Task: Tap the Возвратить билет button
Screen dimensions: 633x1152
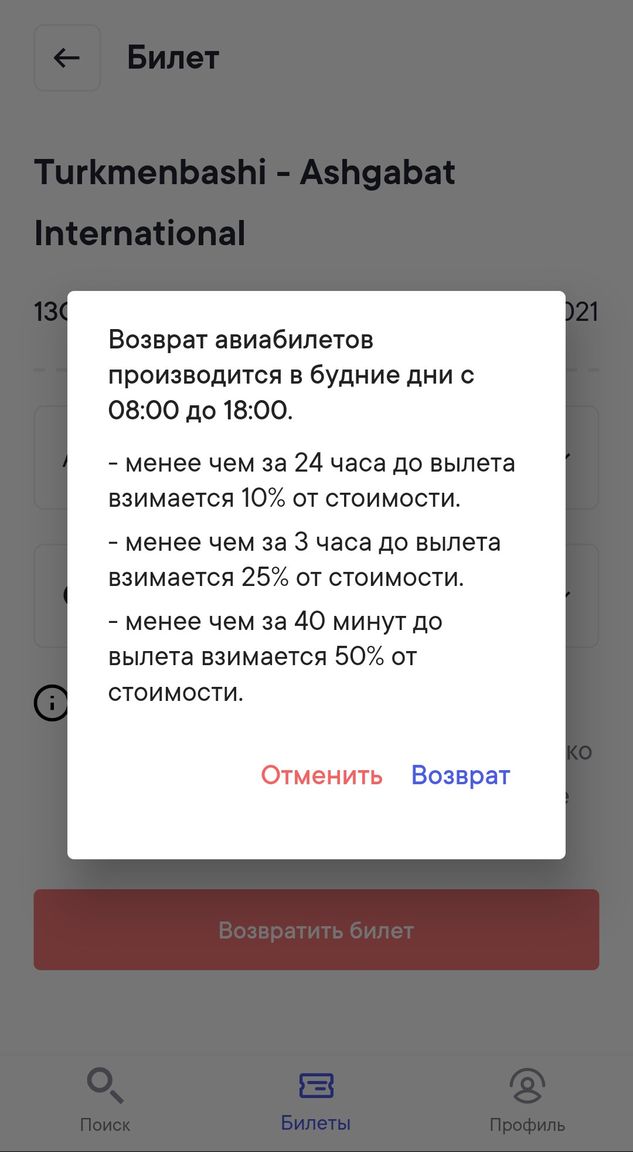Action: coord(316,930)
